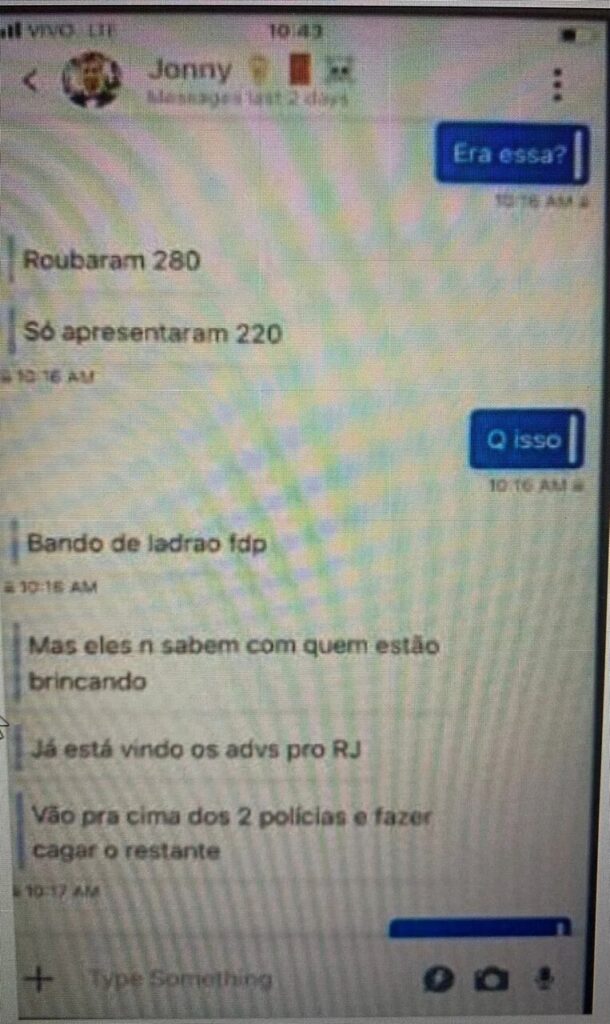
Task: Open the three-dot overflow menu
Action: click(x=557, y=83)
